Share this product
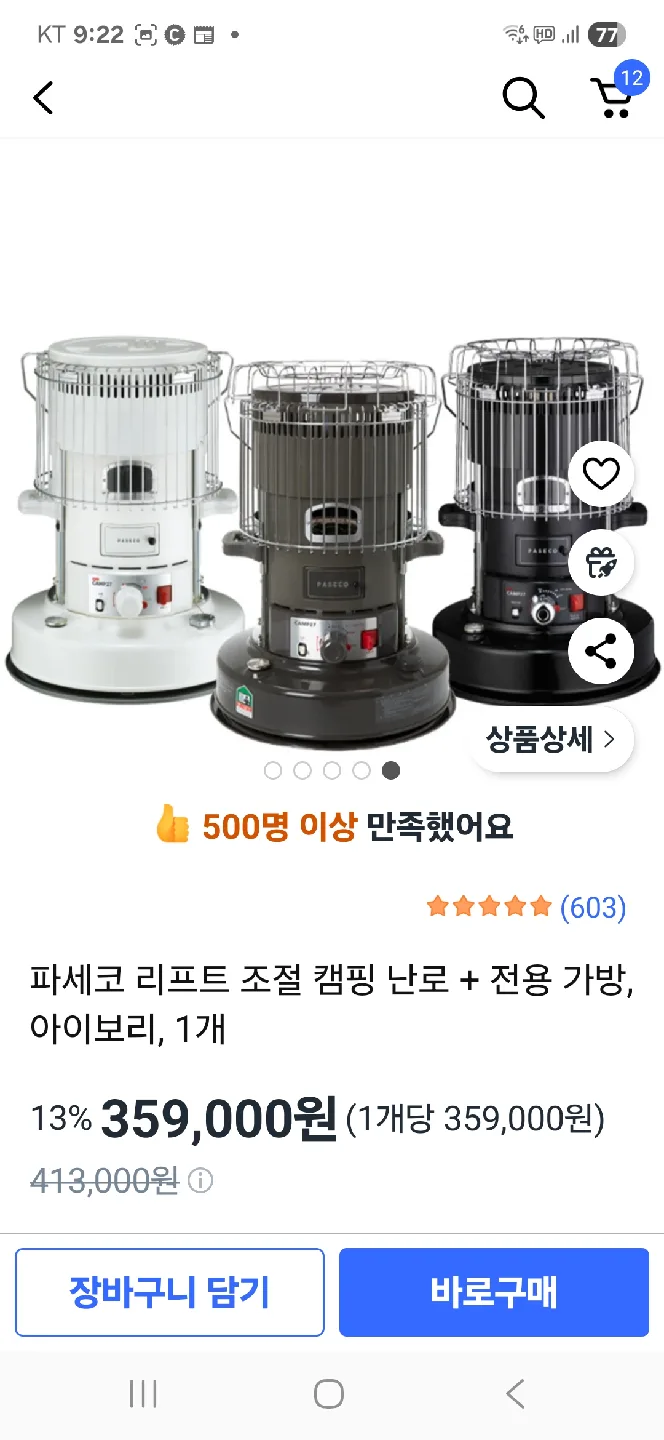 point(601,652)
